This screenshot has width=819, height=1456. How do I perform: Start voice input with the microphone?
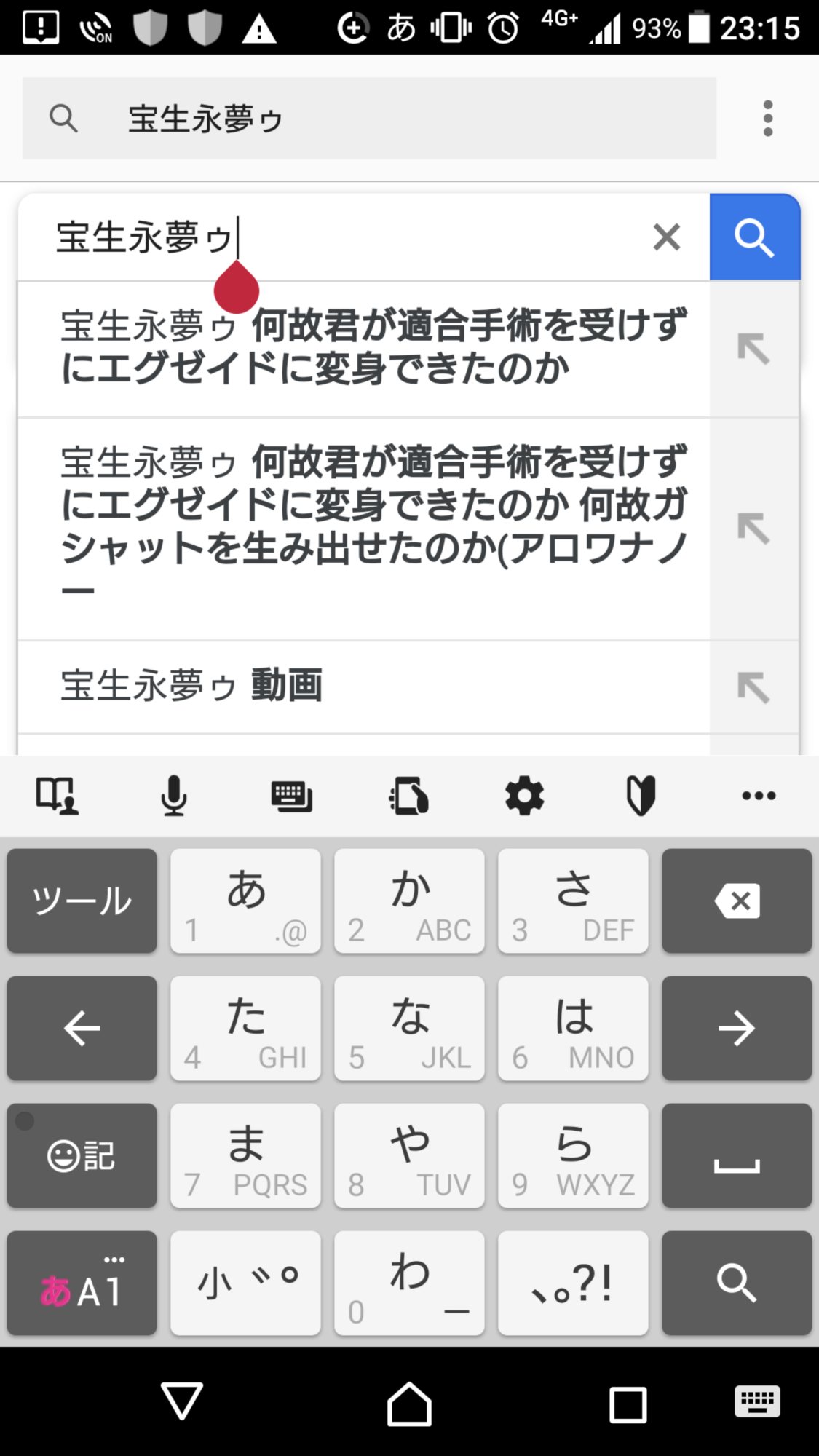click(174, 796)
